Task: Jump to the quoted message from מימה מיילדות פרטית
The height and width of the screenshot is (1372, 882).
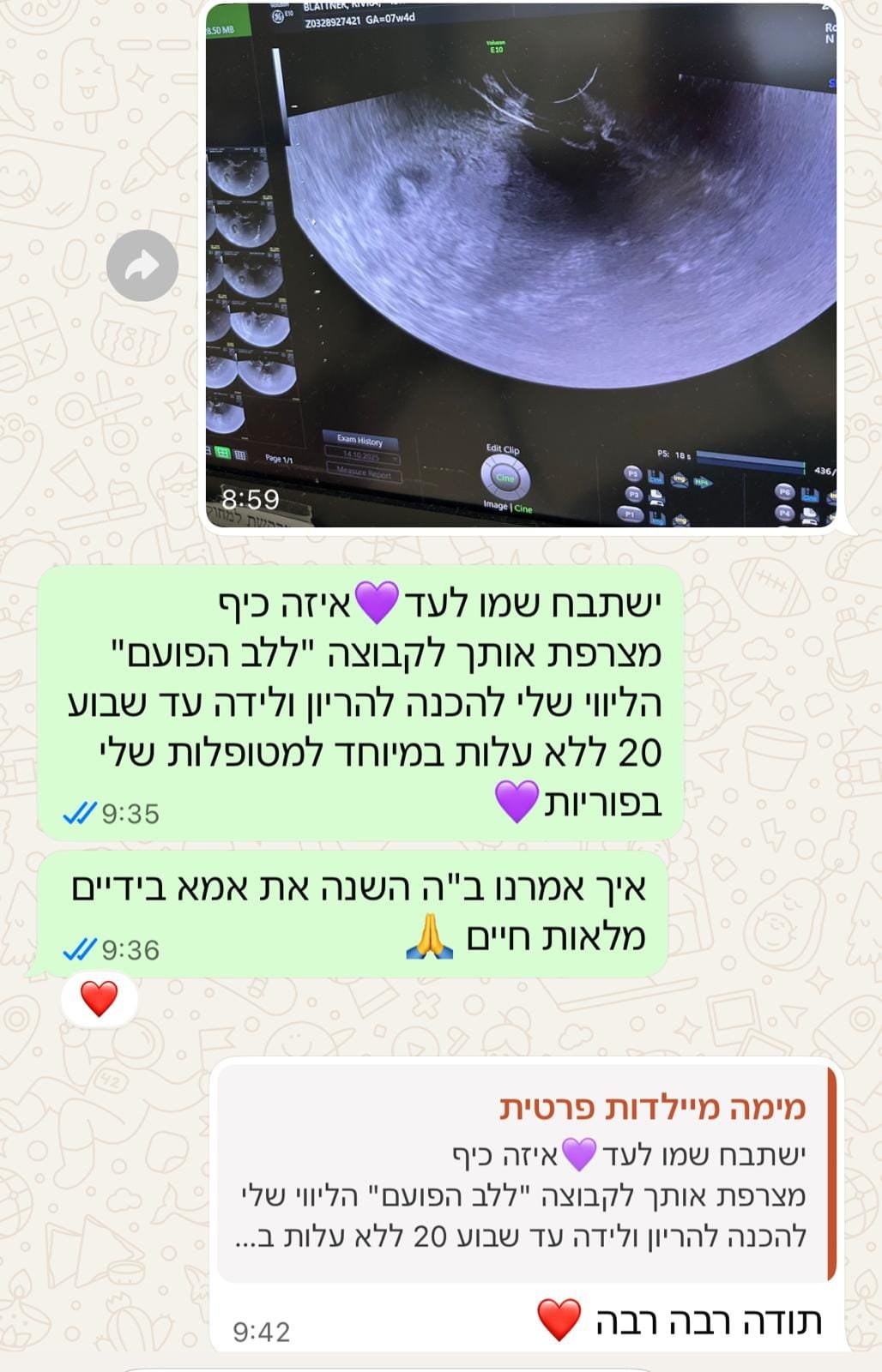Action: (525, 1173)
